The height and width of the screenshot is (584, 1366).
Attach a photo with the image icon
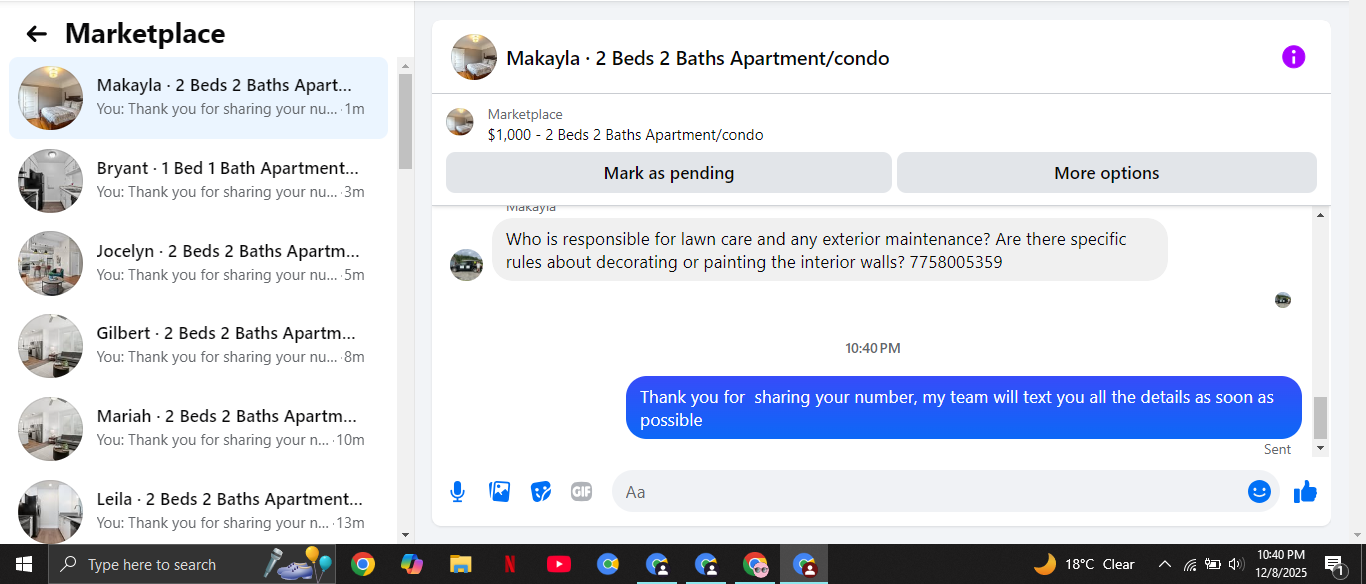pos(499,491)
